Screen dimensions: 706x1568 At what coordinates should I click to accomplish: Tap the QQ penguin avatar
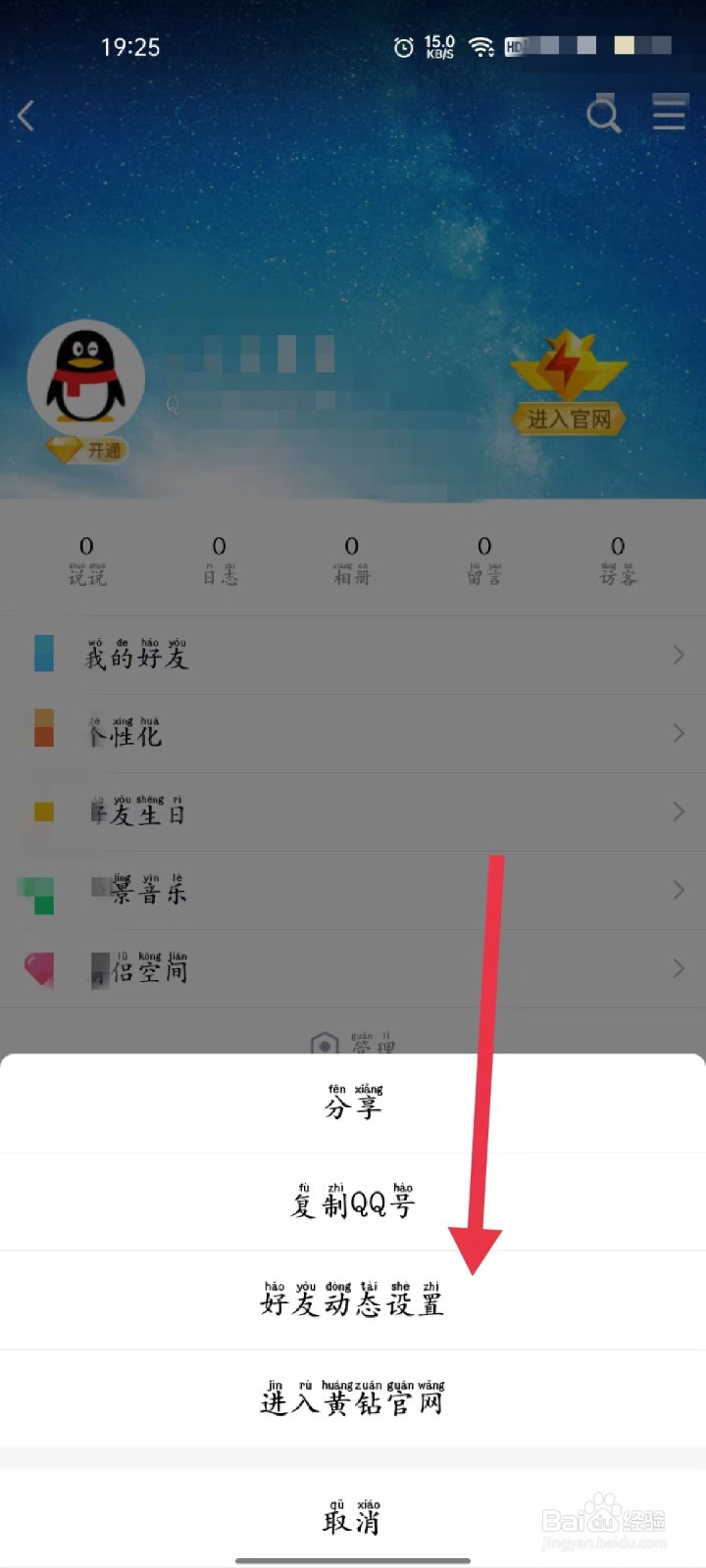click(x=86, y=377)
